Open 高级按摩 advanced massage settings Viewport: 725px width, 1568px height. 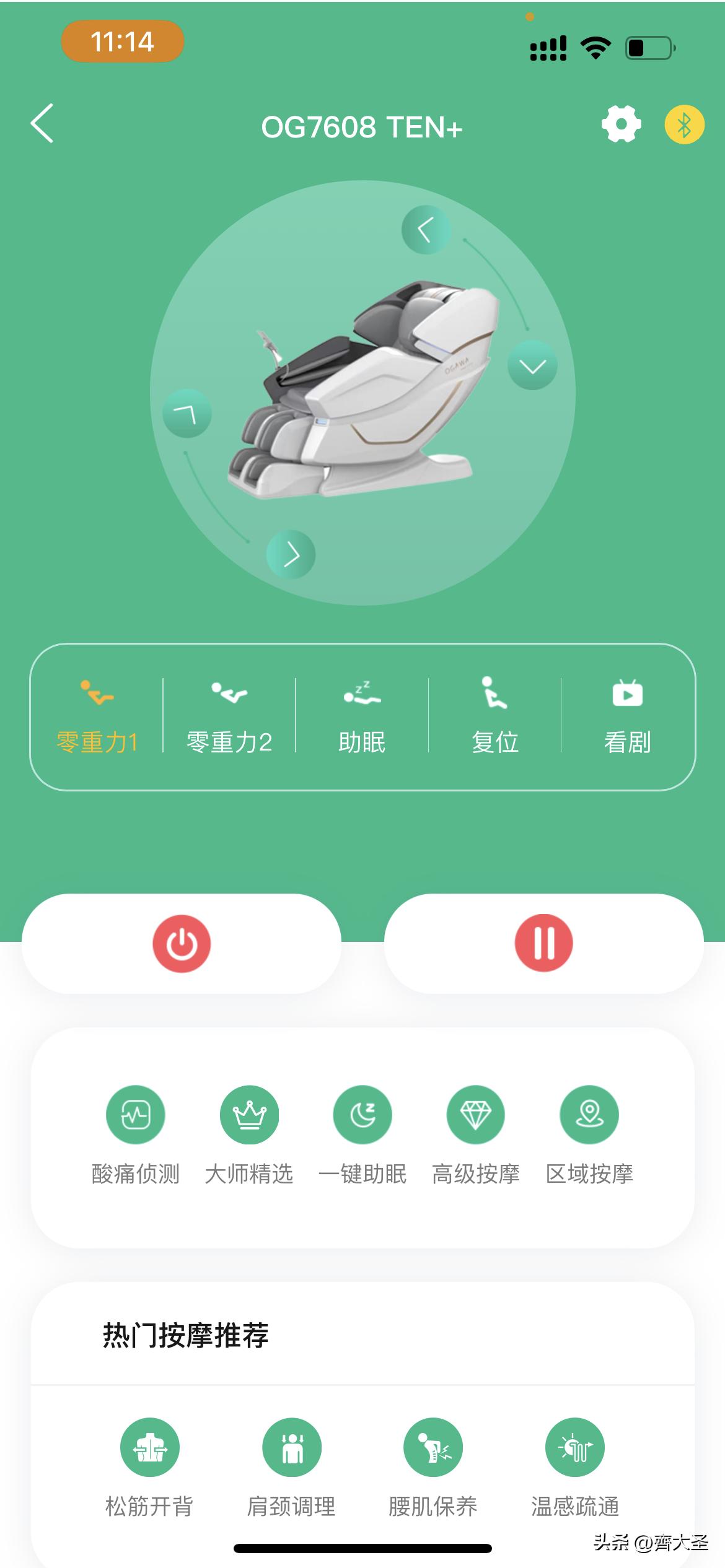[x=475, y=1113]
